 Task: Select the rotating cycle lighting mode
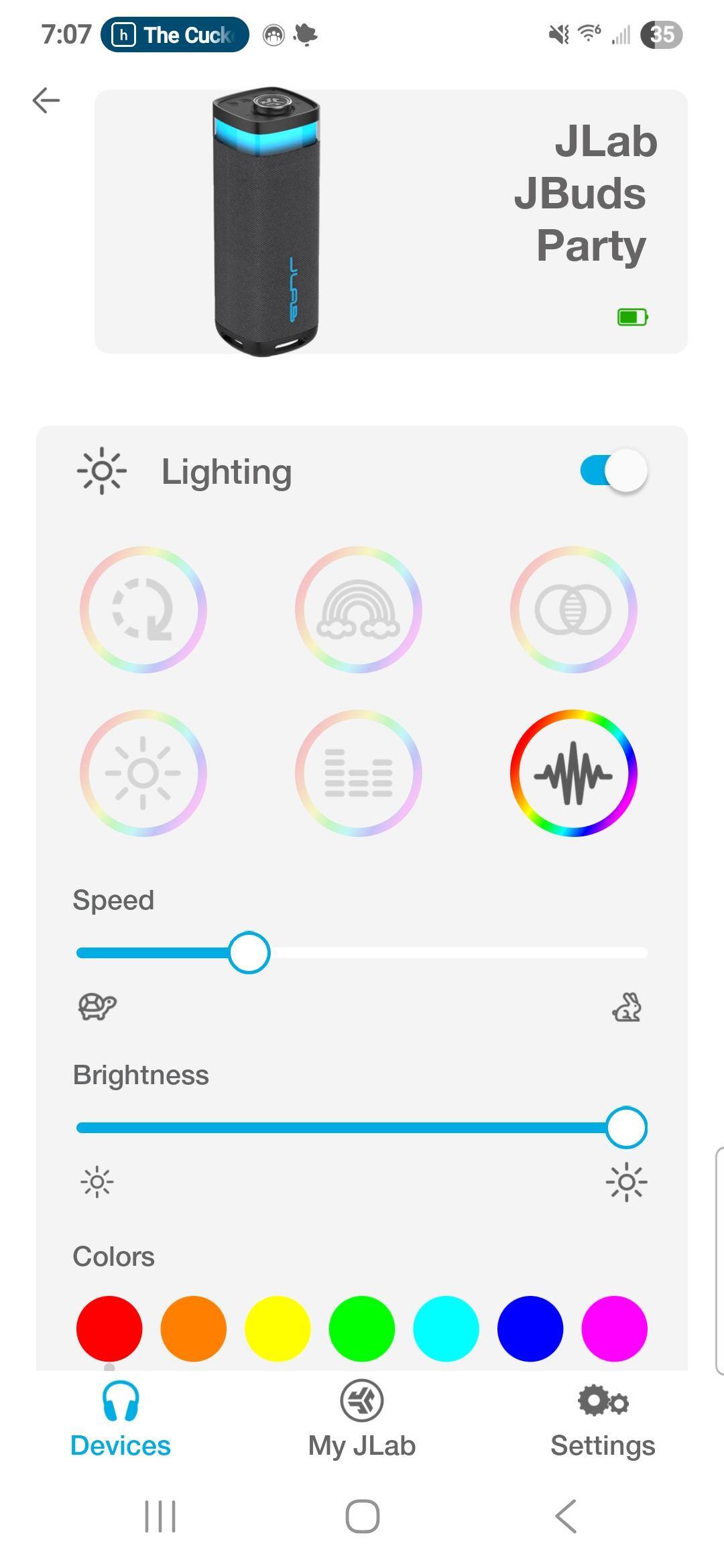click(x=143, y=610)
